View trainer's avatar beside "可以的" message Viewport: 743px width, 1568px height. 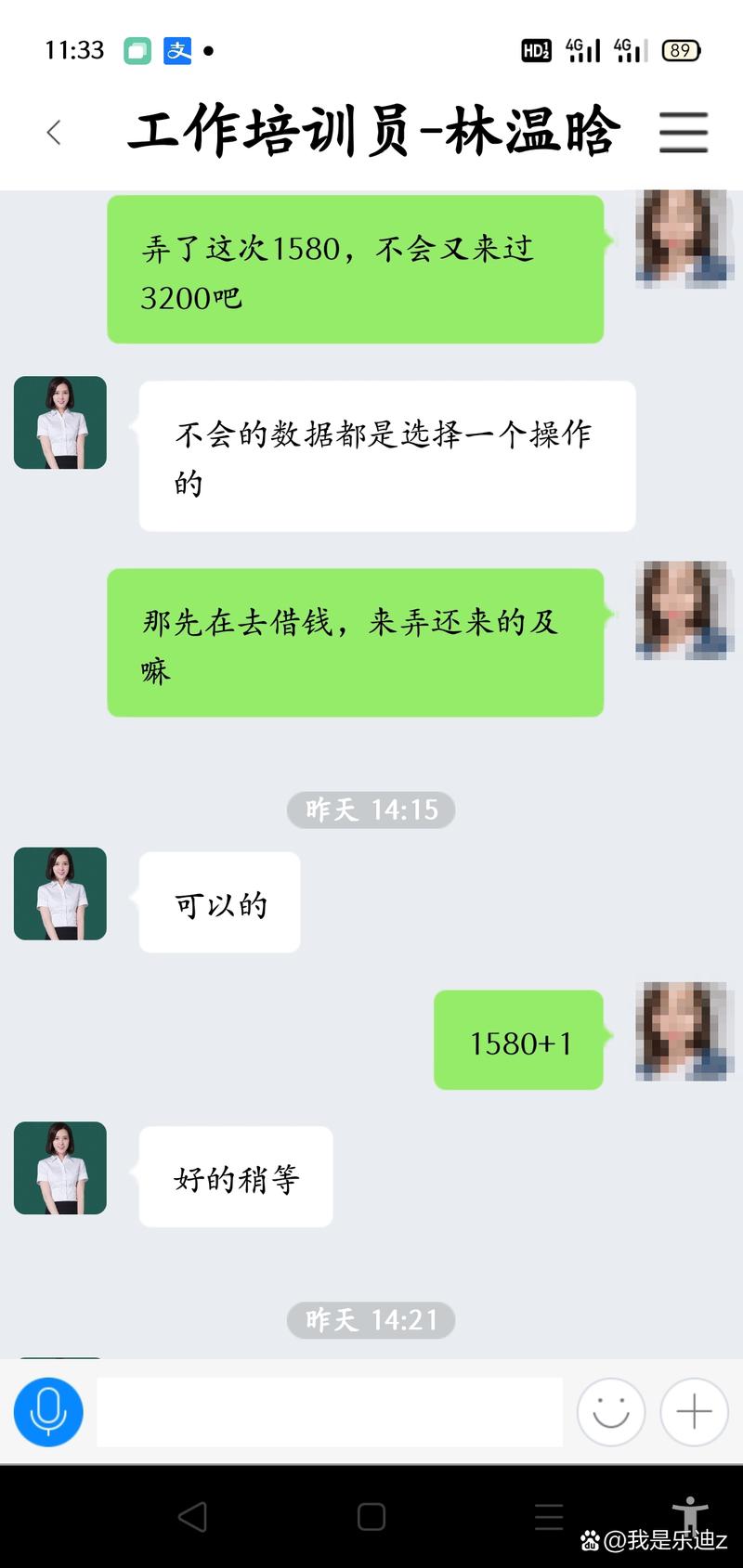click(x=60, y=893)
